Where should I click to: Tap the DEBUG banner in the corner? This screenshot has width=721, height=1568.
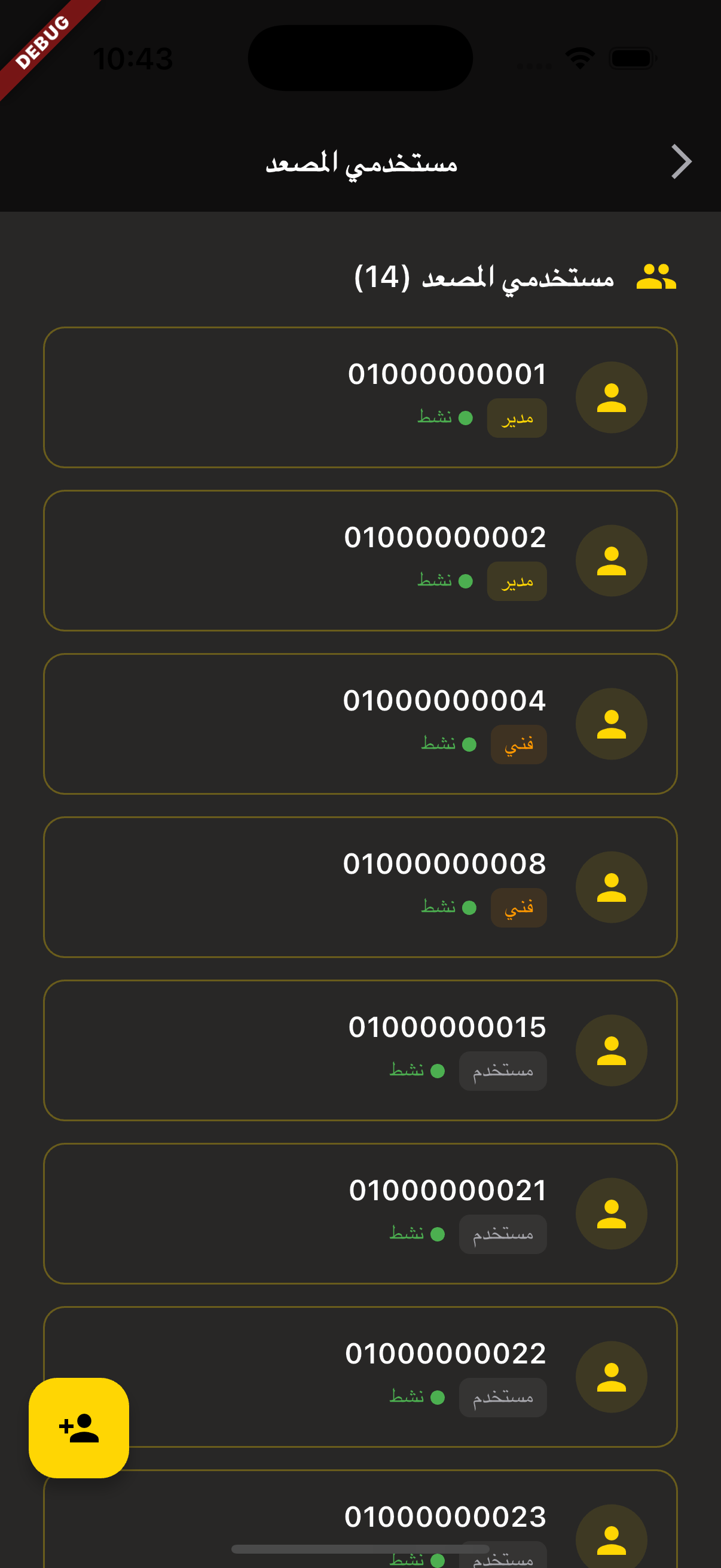click(x=42, y=42)
